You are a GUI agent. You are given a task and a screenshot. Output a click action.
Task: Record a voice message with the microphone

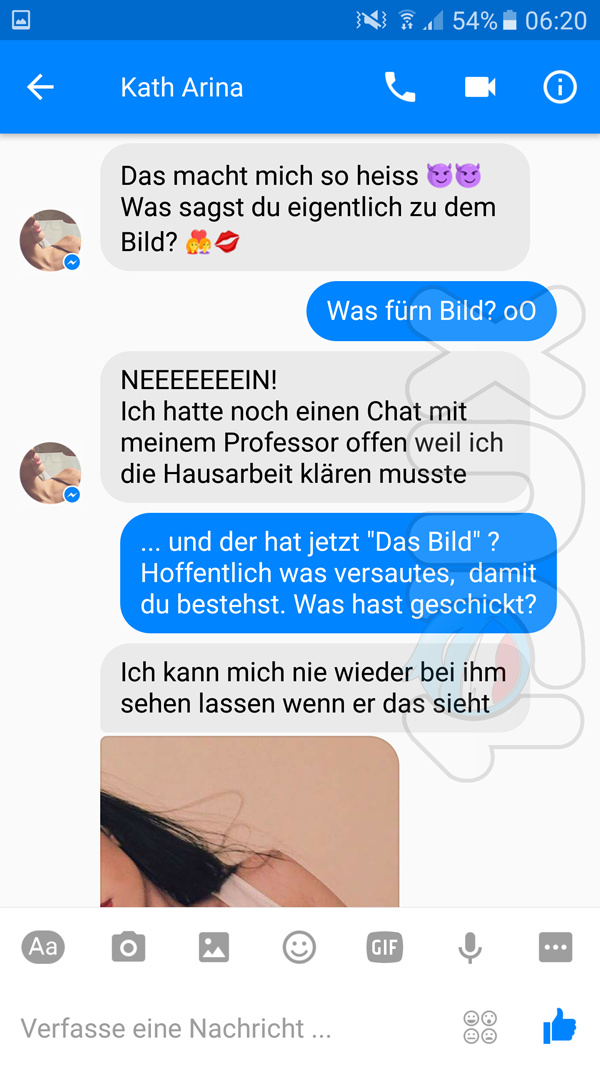coord(470,946)
